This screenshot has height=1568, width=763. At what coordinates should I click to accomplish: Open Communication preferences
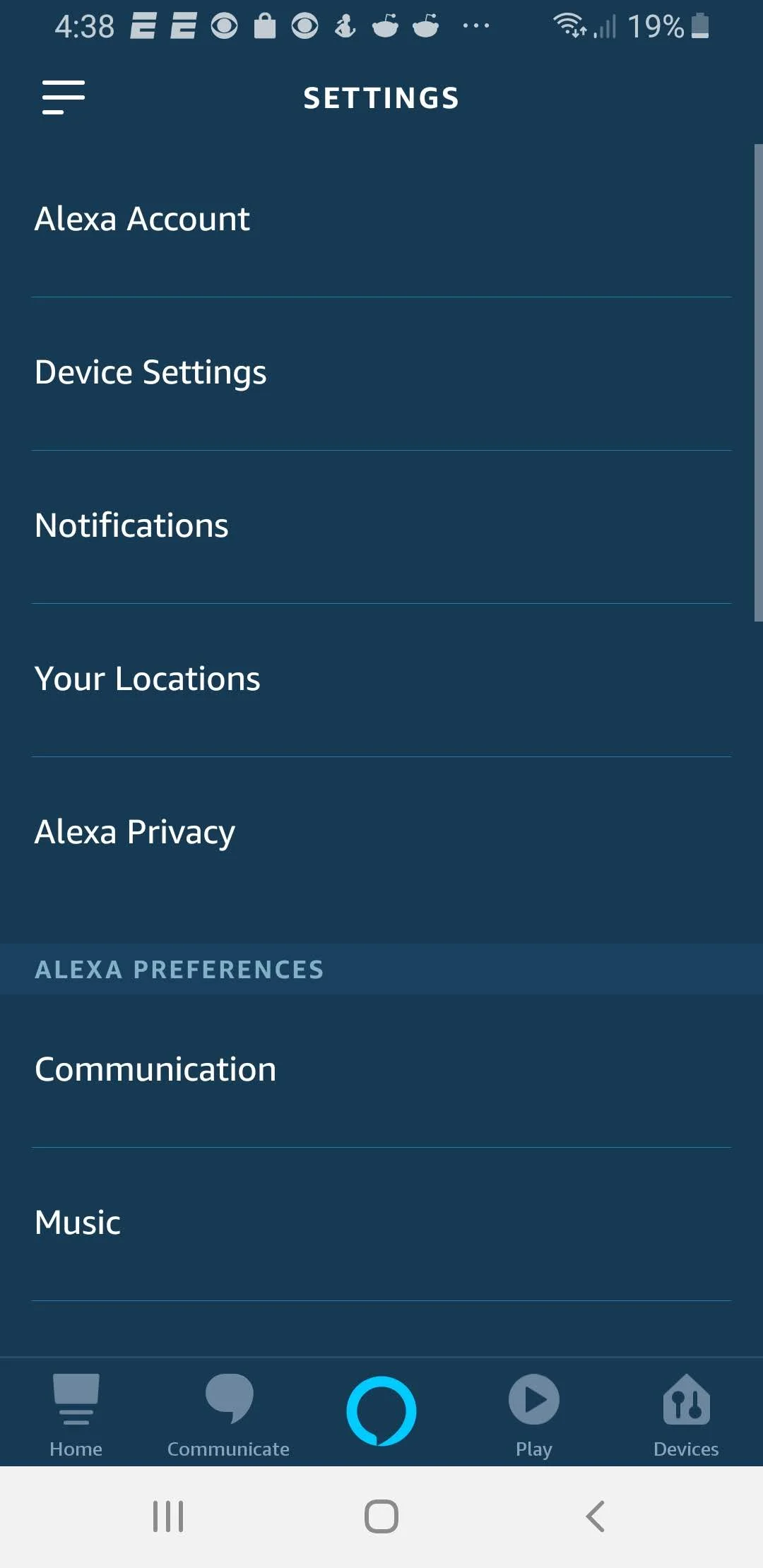[381, 1071]
